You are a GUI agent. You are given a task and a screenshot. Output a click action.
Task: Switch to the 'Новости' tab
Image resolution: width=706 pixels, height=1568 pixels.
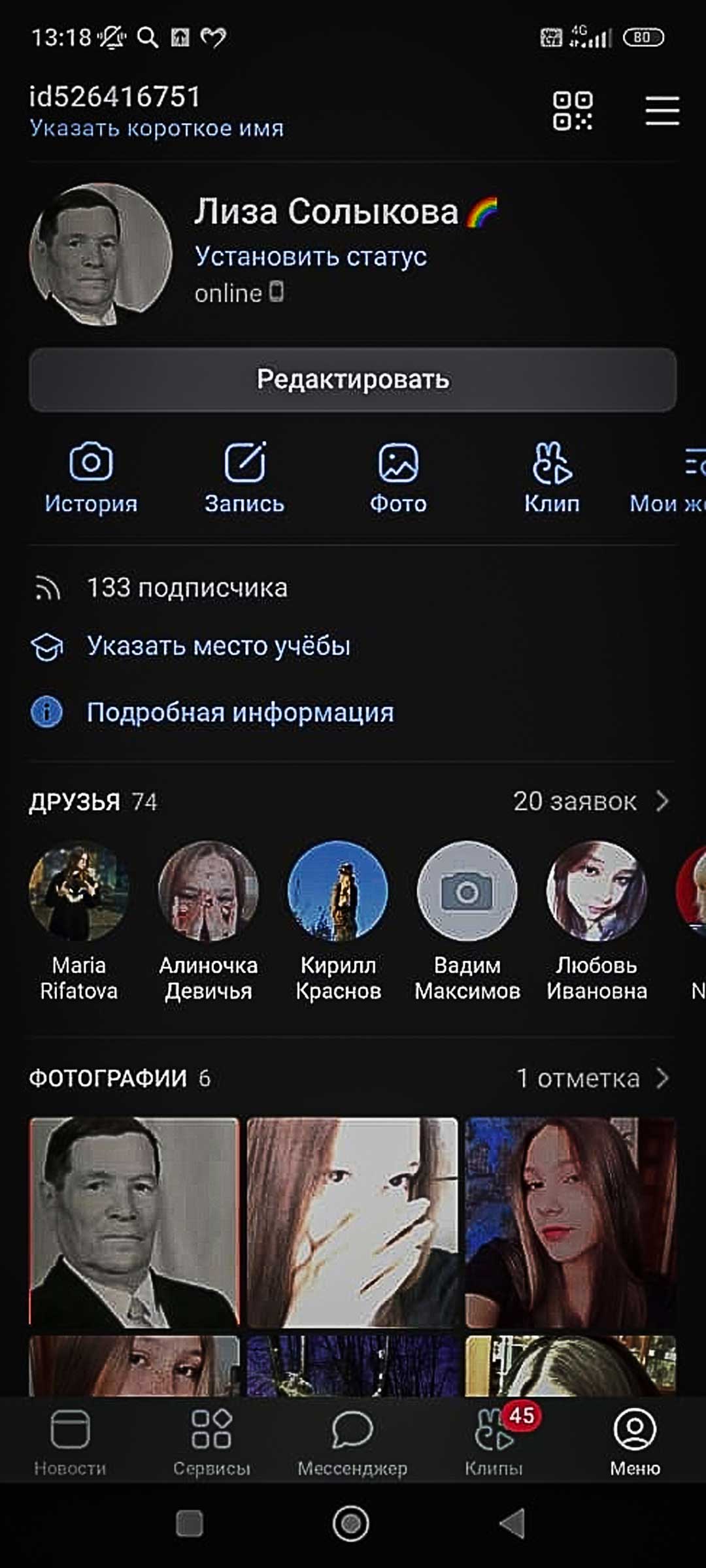click(x=70, y=1441)
